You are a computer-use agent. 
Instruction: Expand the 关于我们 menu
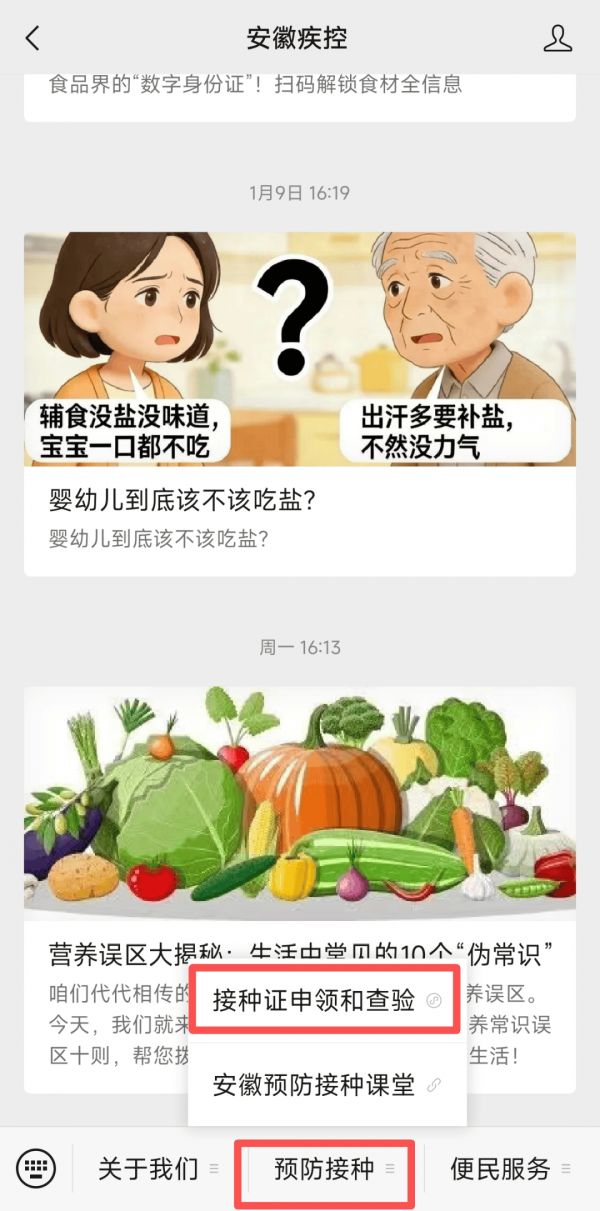click(x=152, y=1168)
